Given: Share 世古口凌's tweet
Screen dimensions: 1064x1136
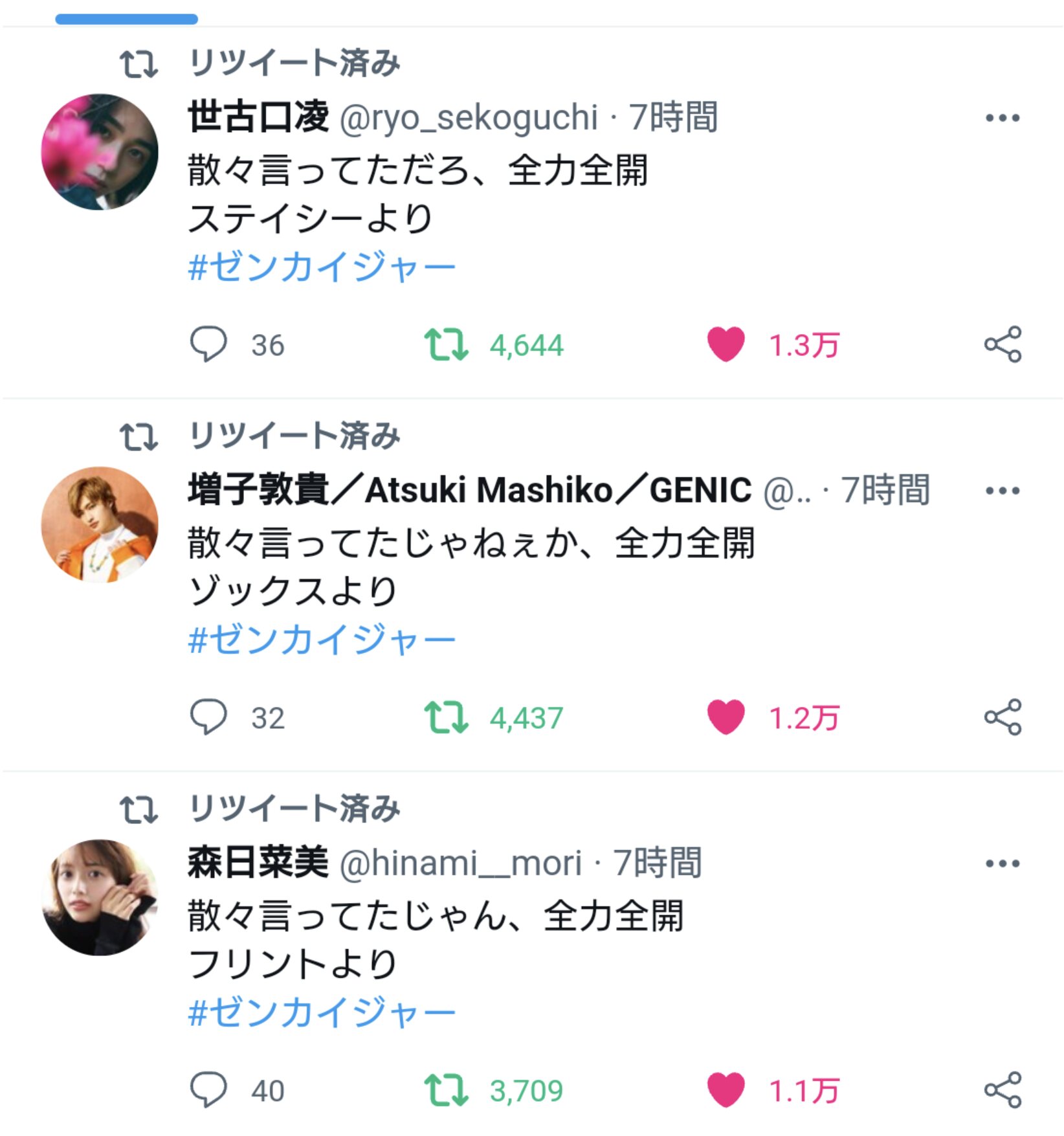Looking at the screenshot, I should pyautogui.click(x=1003, y=344).
